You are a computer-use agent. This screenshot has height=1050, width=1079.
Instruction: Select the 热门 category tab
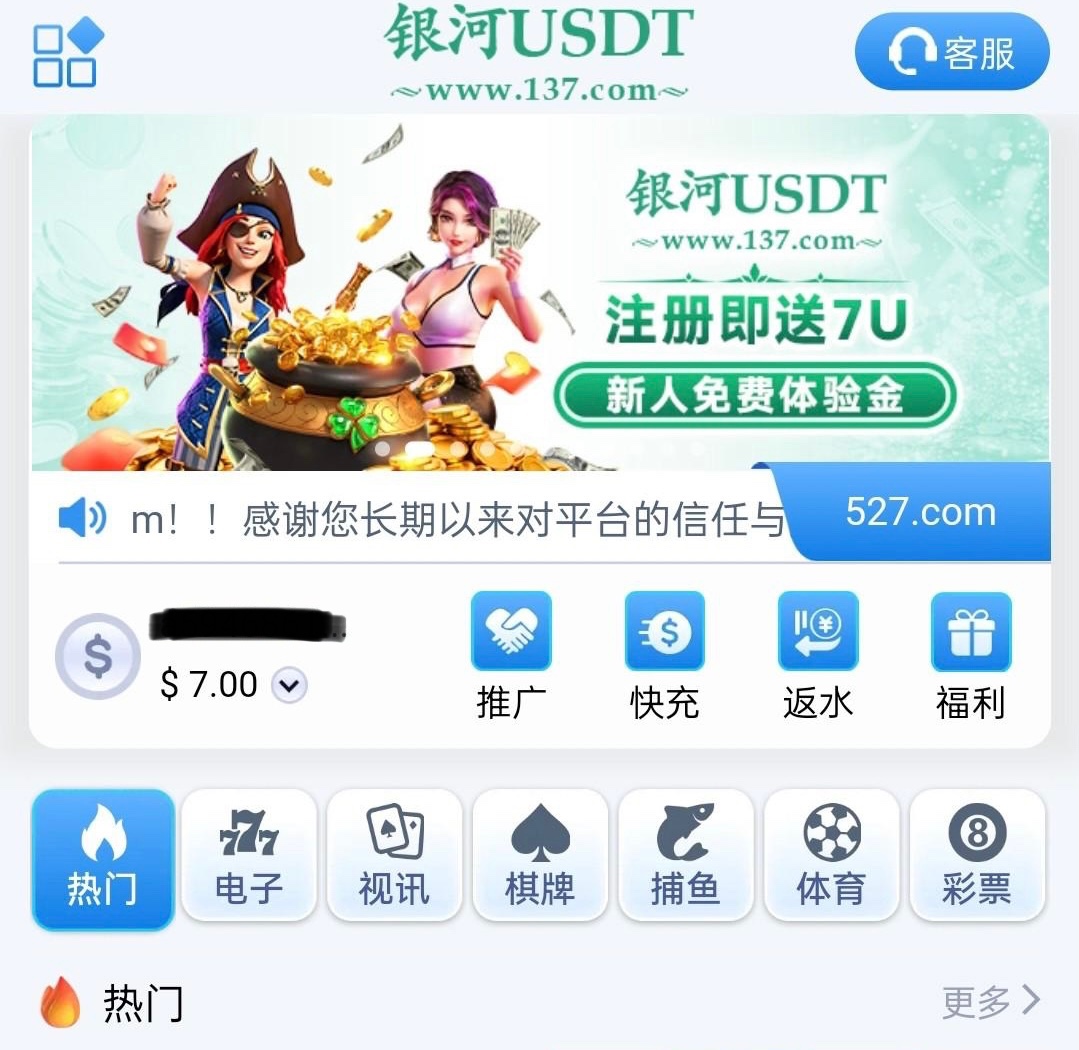coord(102,858)
